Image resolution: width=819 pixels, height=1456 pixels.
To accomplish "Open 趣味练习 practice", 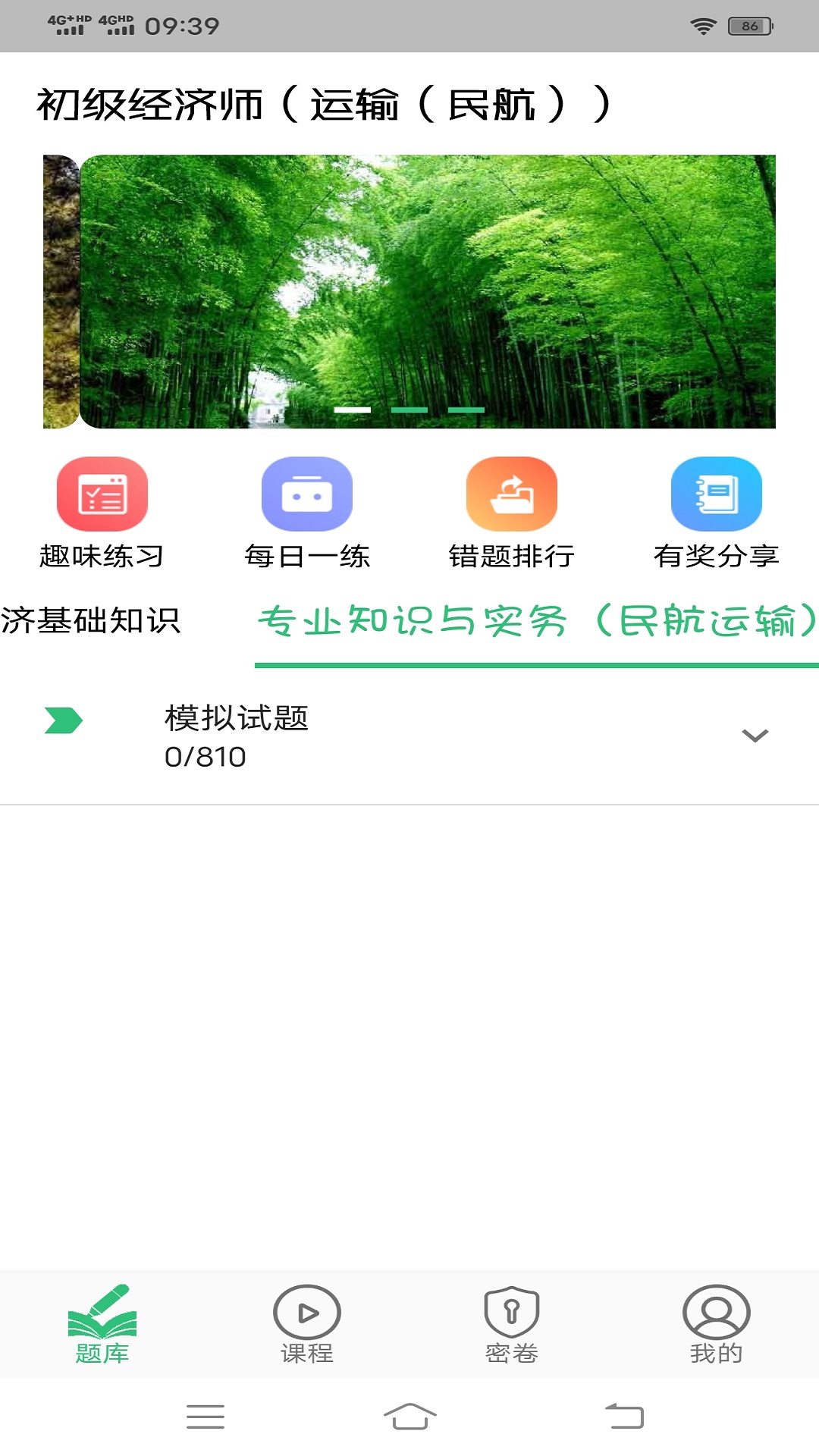I will click(x=102, y=513).
